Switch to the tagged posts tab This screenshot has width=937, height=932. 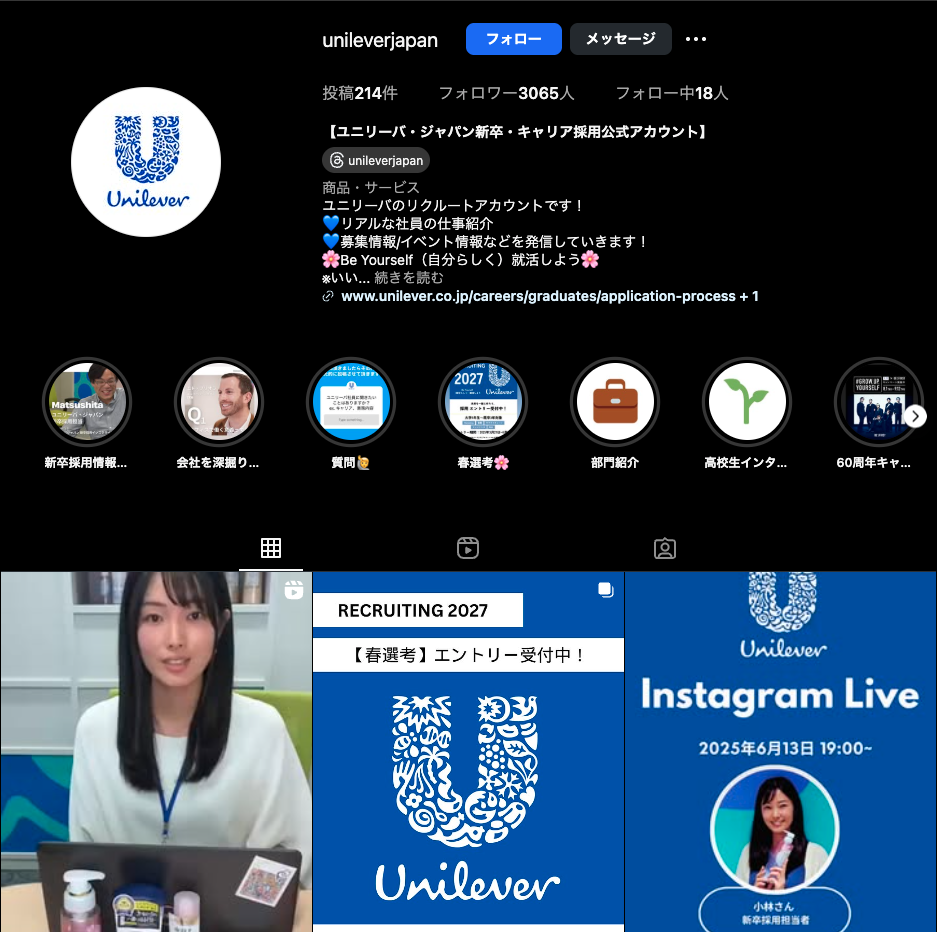click(665, 548)
